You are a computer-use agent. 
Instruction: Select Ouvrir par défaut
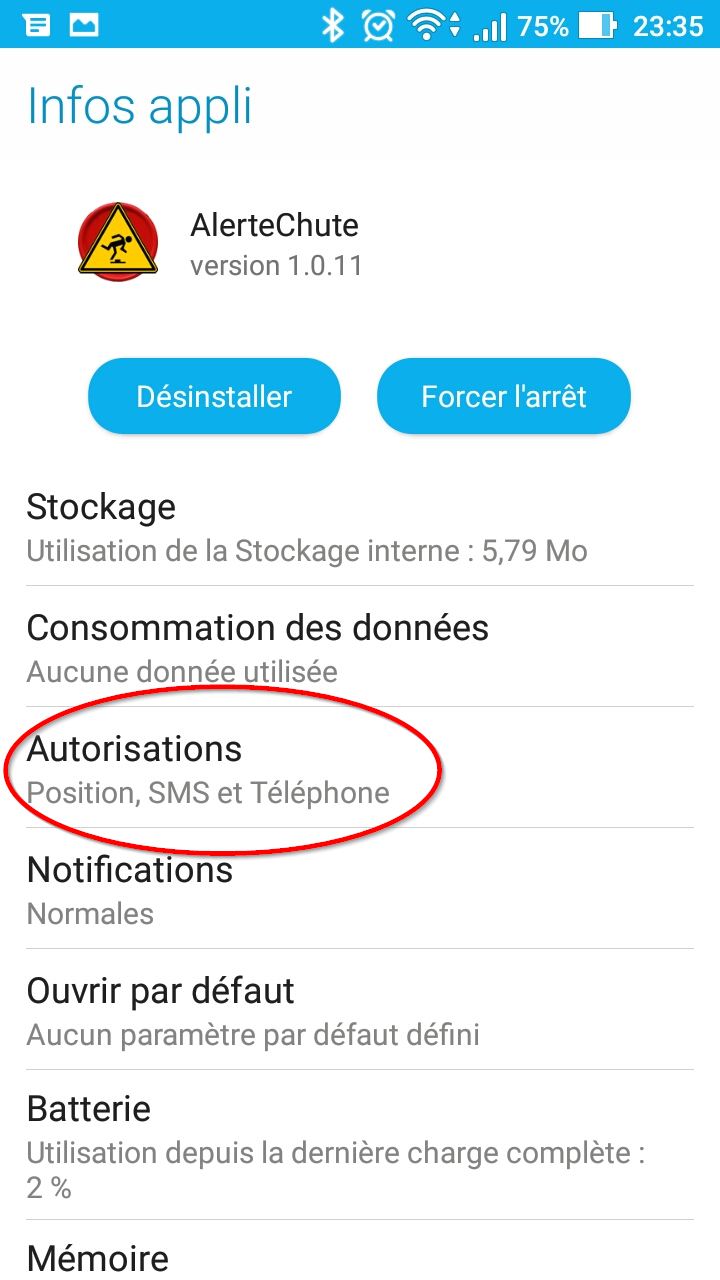click(x=358, y=1011)
